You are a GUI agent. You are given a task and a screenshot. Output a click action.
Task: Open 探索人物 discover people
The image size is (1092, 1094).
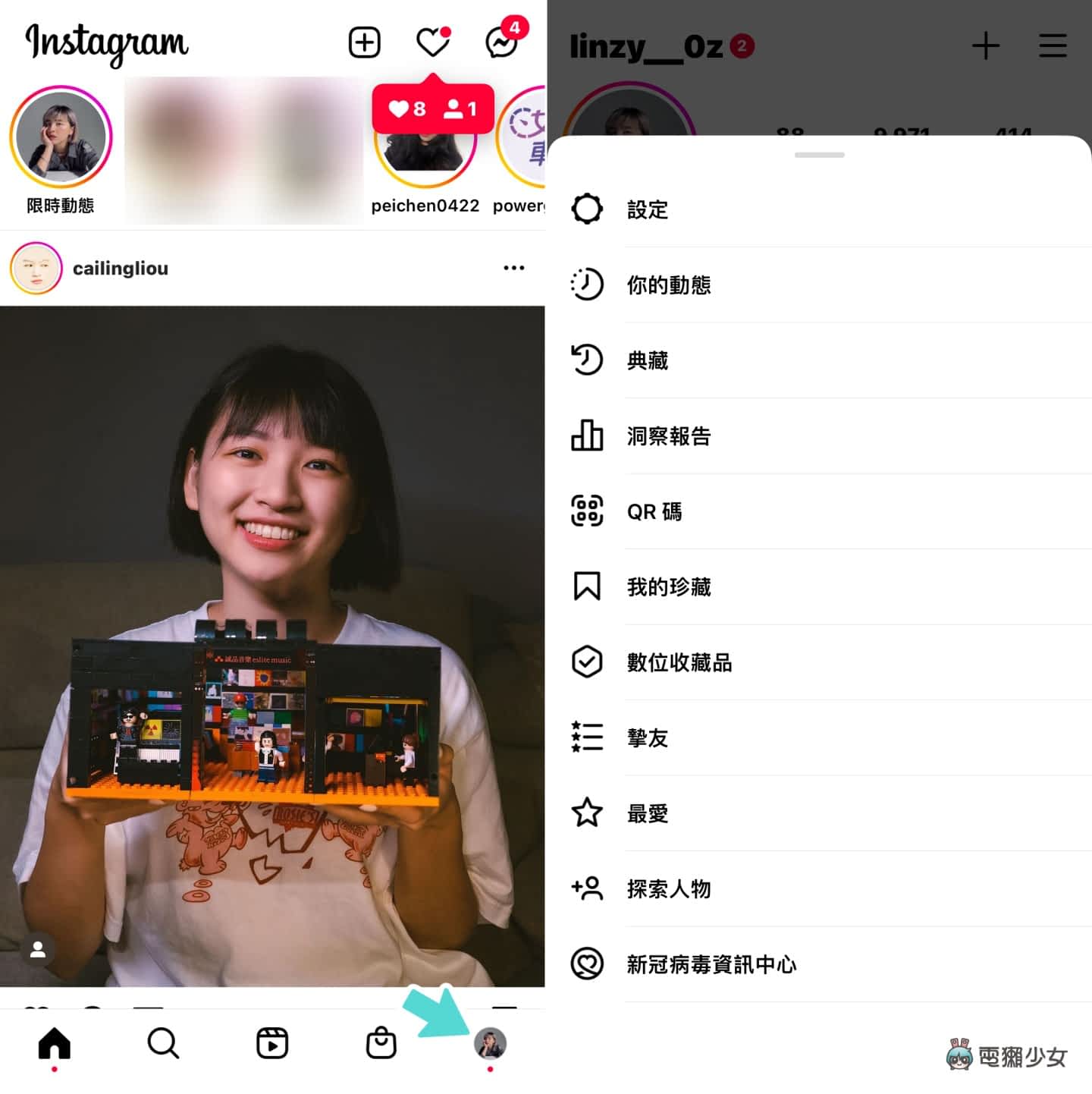668,889
